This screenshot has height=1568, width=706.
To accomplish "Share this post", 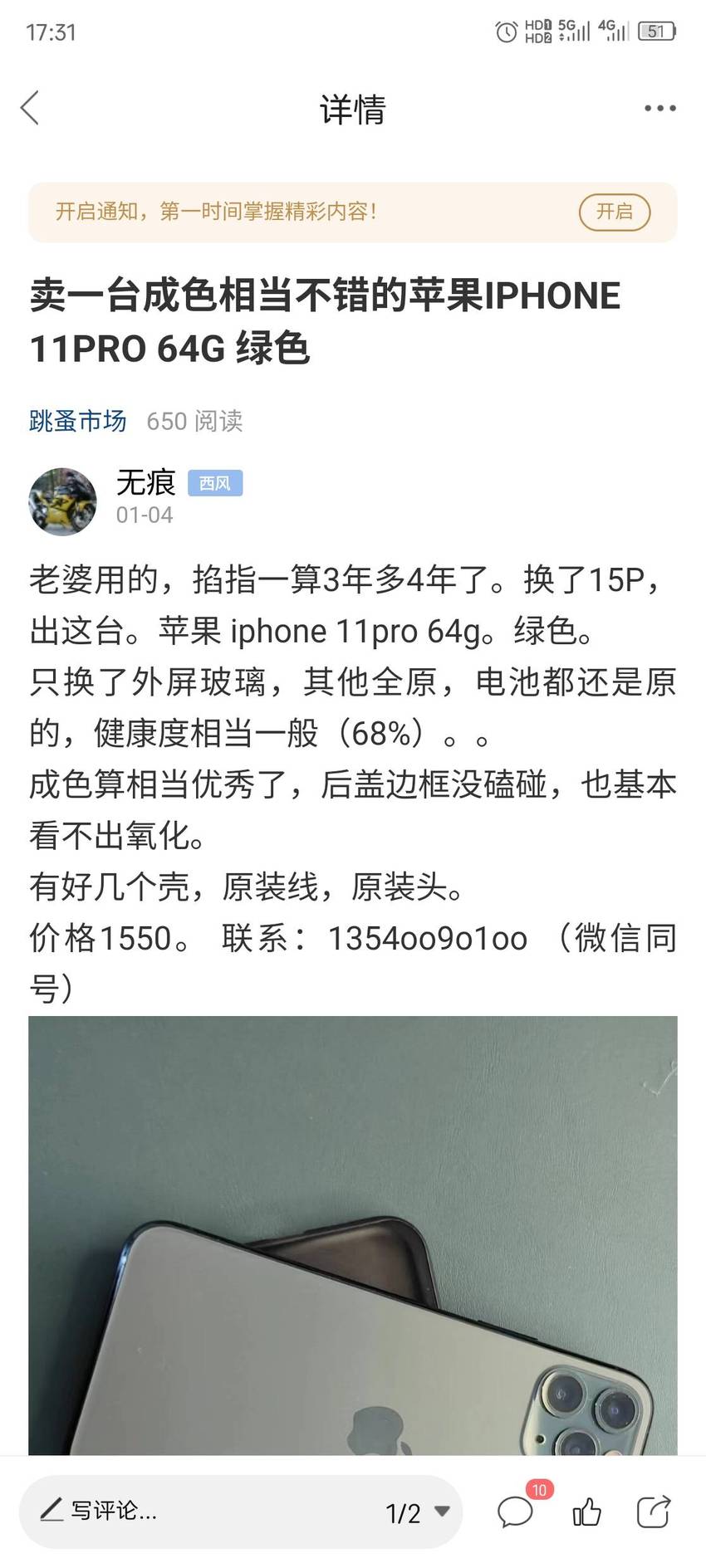I will click(653, 1512).
